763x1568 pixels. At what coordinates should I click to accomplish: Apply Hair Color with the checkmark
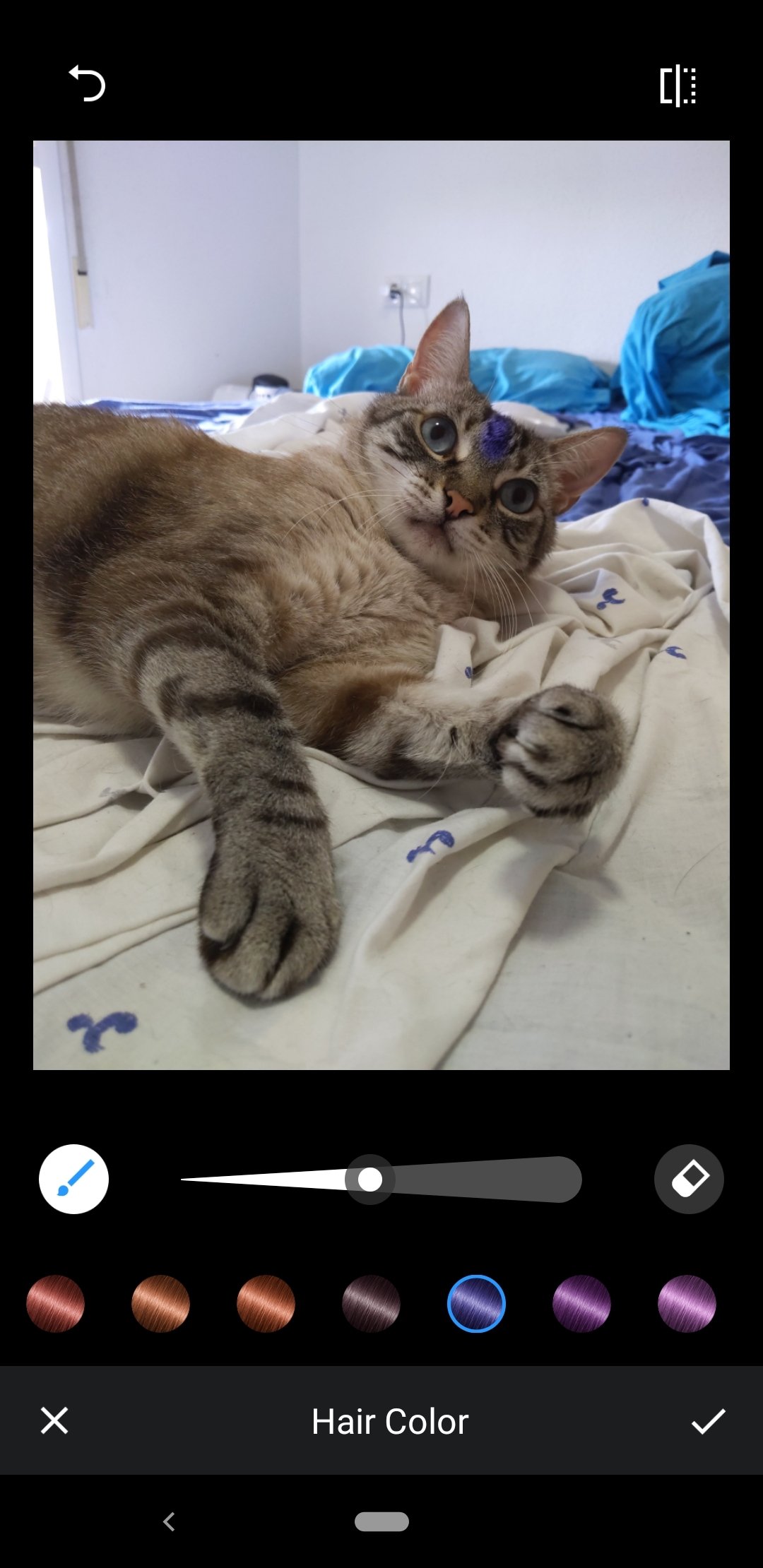[x=708, y=1421]
